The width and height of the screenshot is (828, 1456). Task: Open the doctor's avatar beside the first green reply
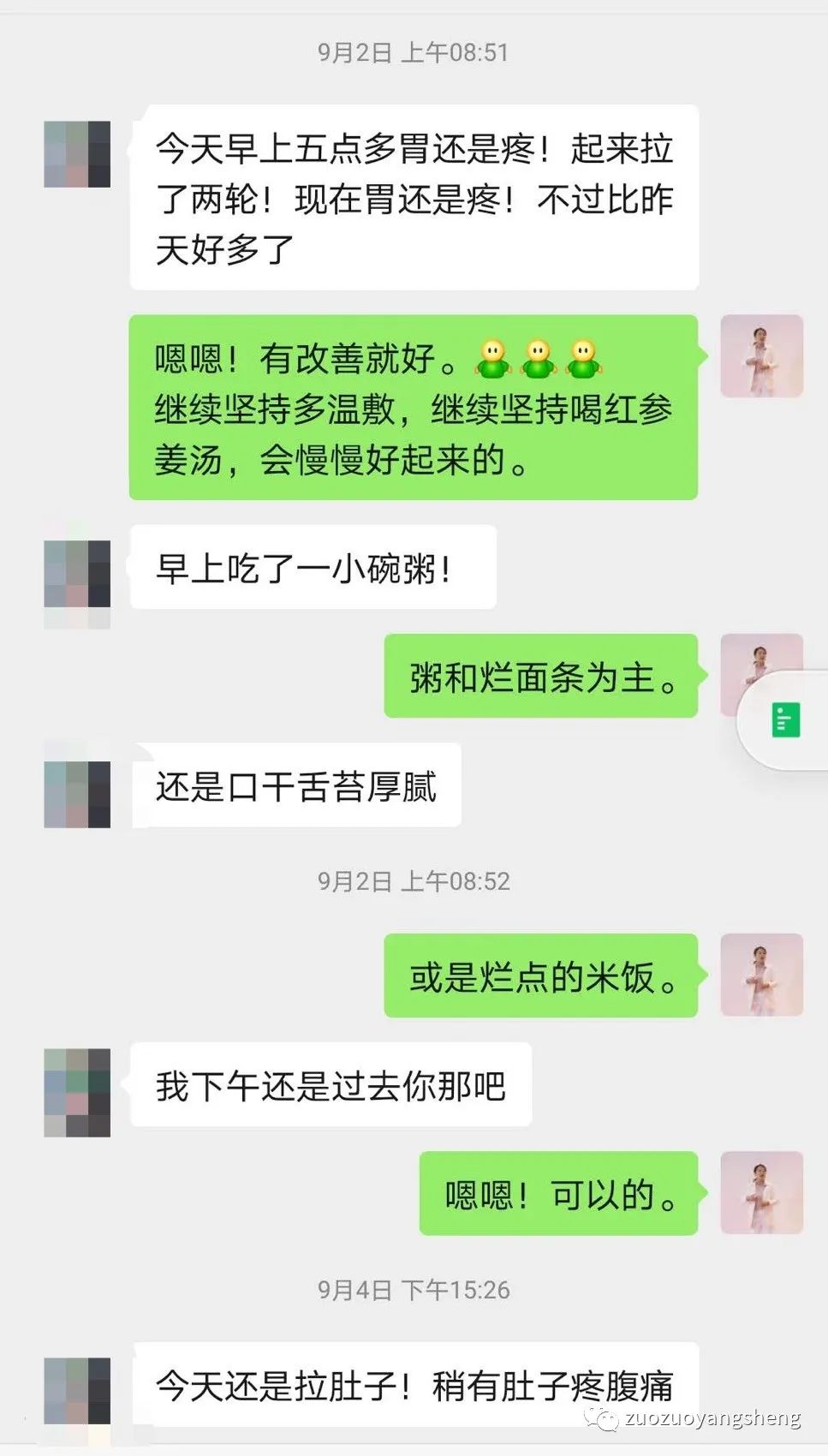click(761, 355)
